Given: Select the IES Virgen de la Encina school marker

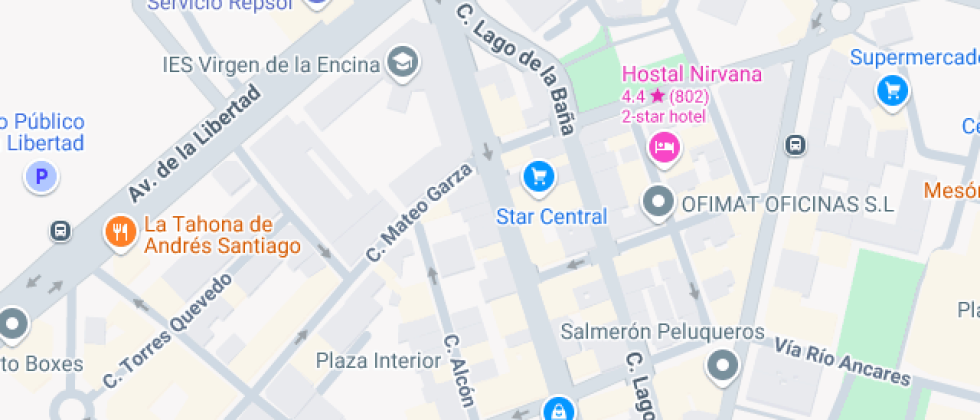Looking at the screenshot, I should click(403, 62).
